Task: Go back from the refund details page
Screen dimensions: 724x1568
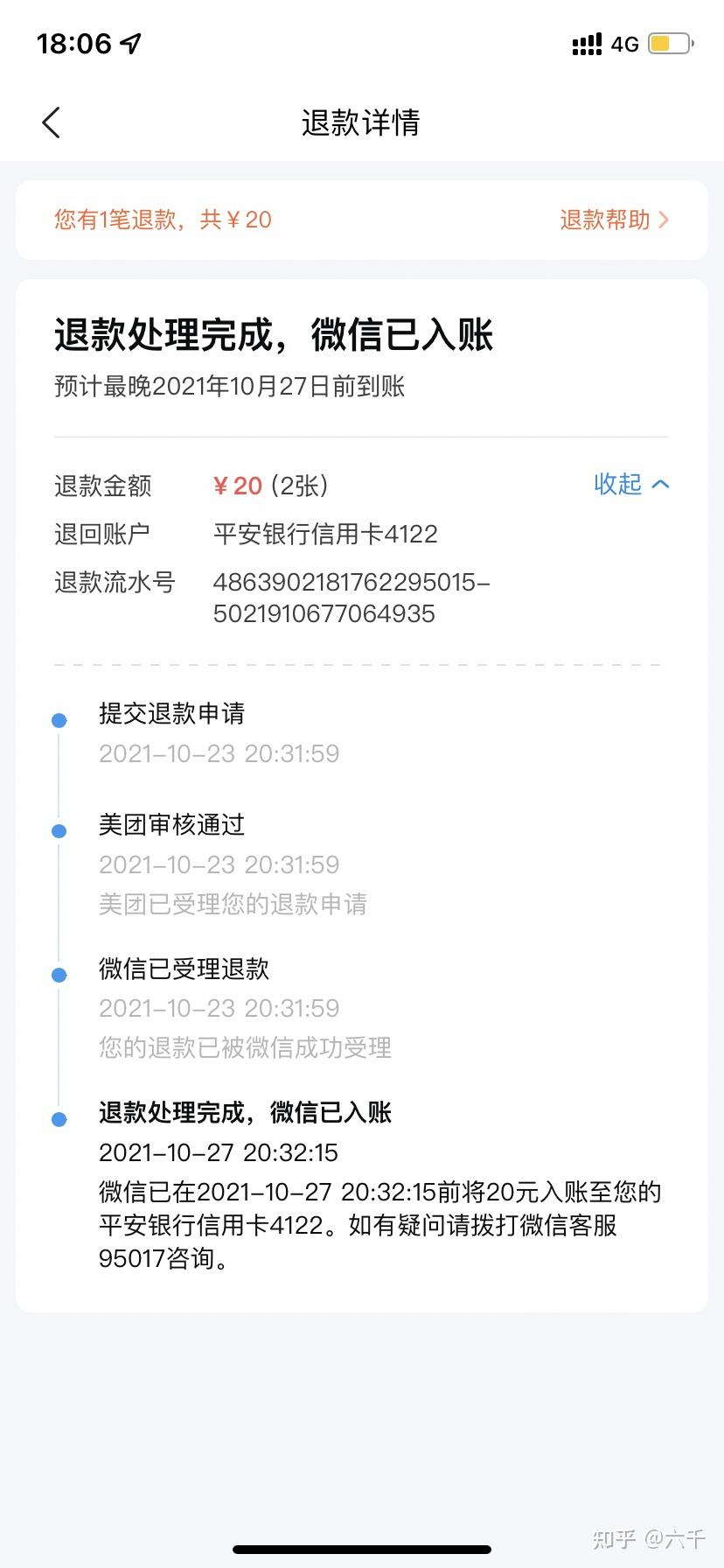Action: (x=52, y=122)
